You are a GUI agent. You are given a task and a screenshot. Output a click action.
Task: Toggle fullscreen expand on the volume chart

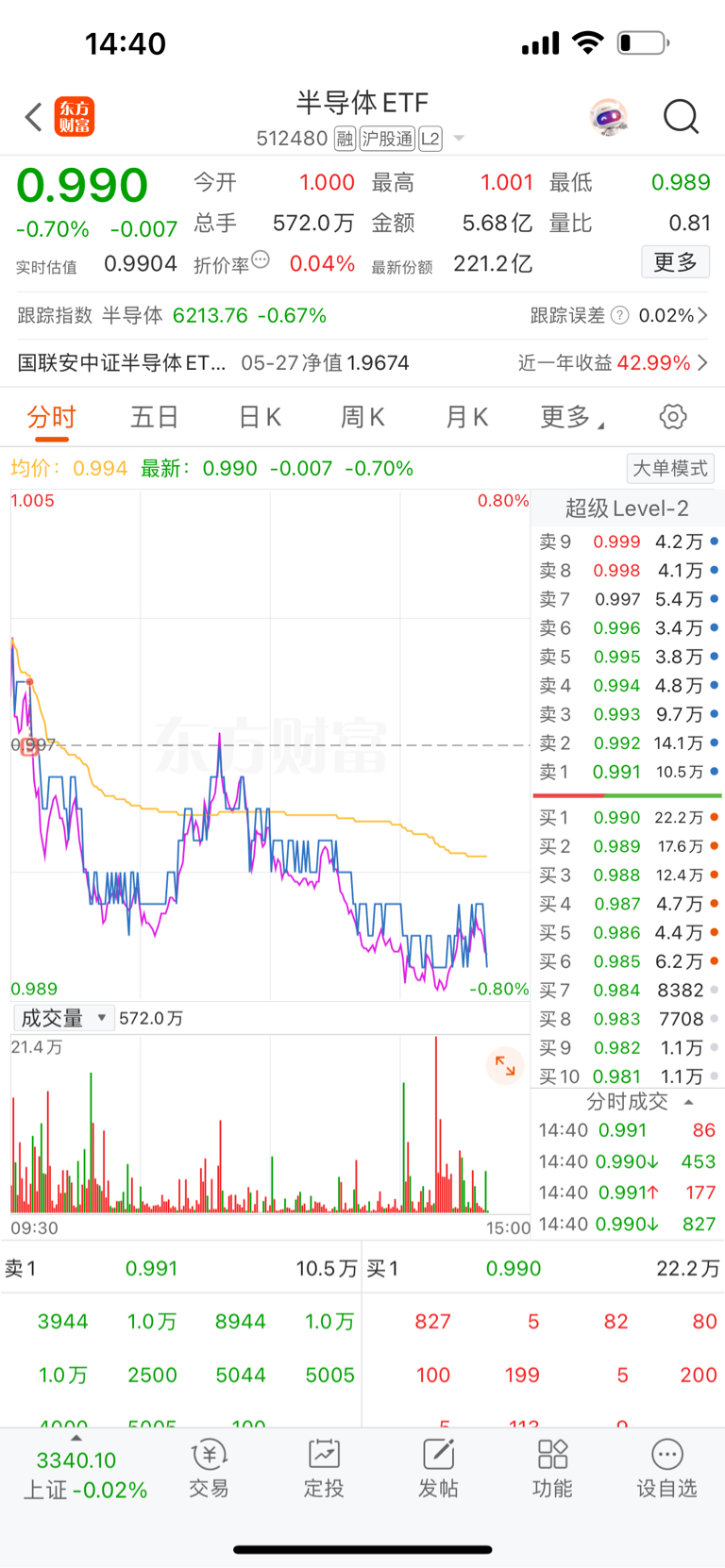point(505,1066)
